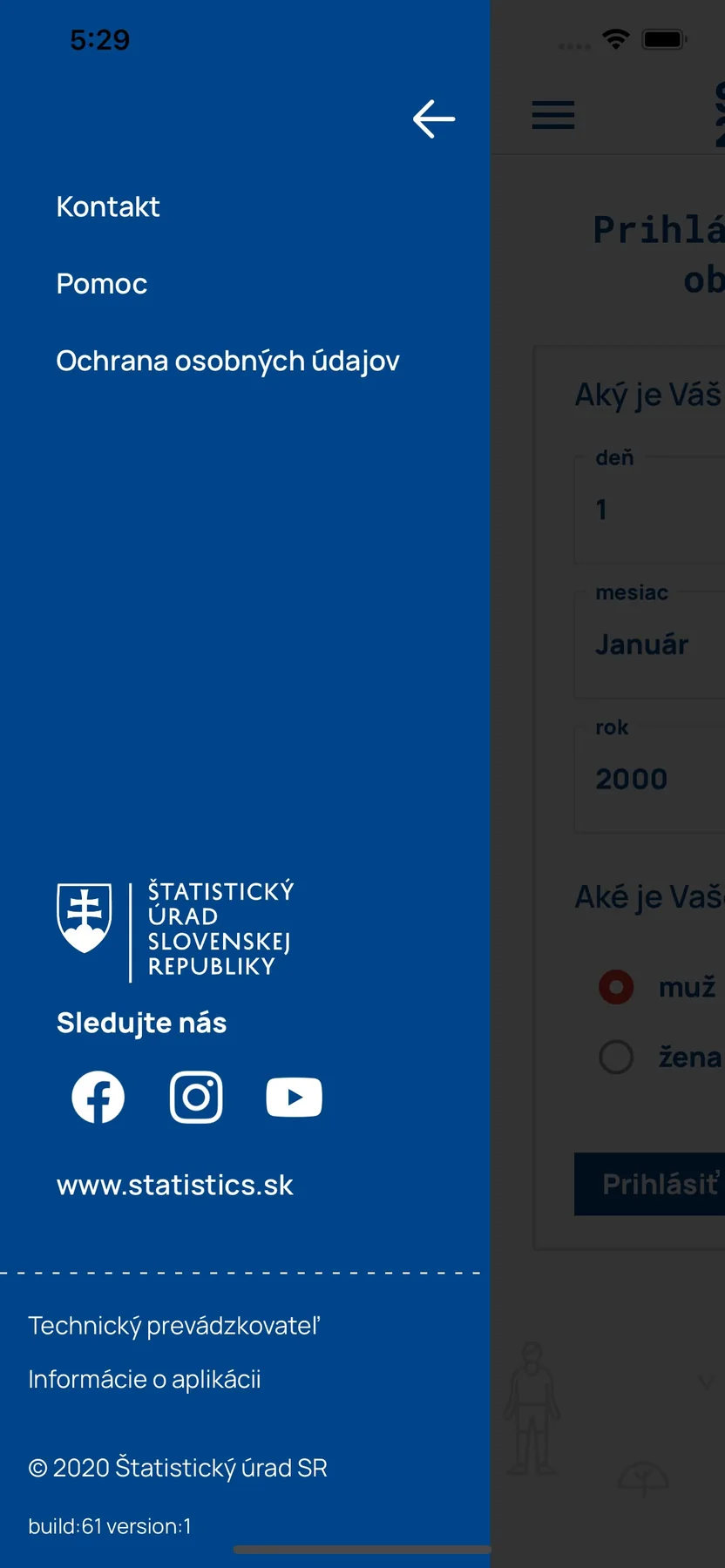Open the Pomoc help page

click(102, 284)
